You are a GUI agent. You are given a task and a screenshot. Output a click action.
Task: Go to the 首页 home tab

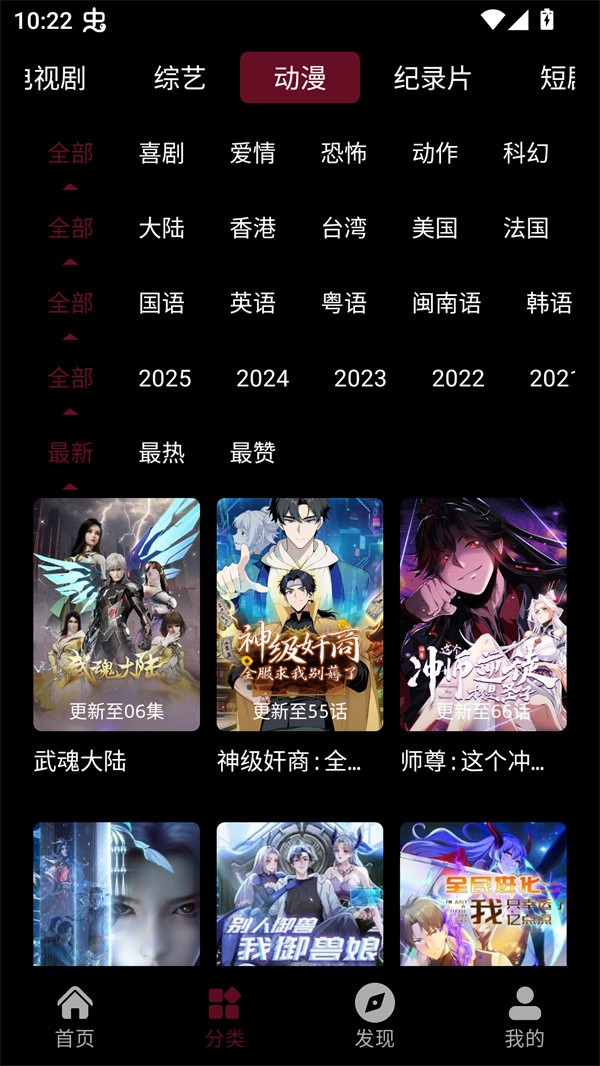click(75, 1017)
